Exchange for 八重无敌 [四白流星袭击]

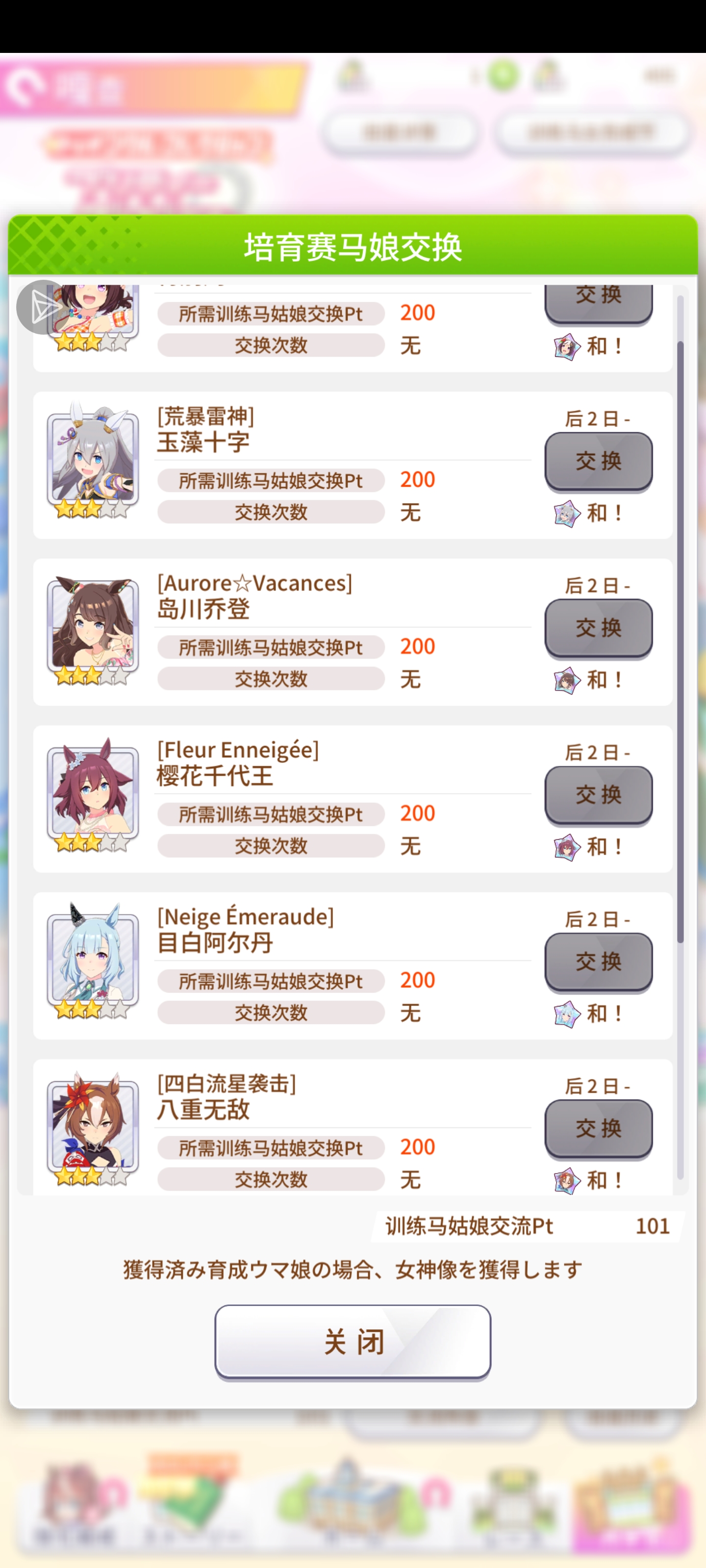tap(598, 1128)
